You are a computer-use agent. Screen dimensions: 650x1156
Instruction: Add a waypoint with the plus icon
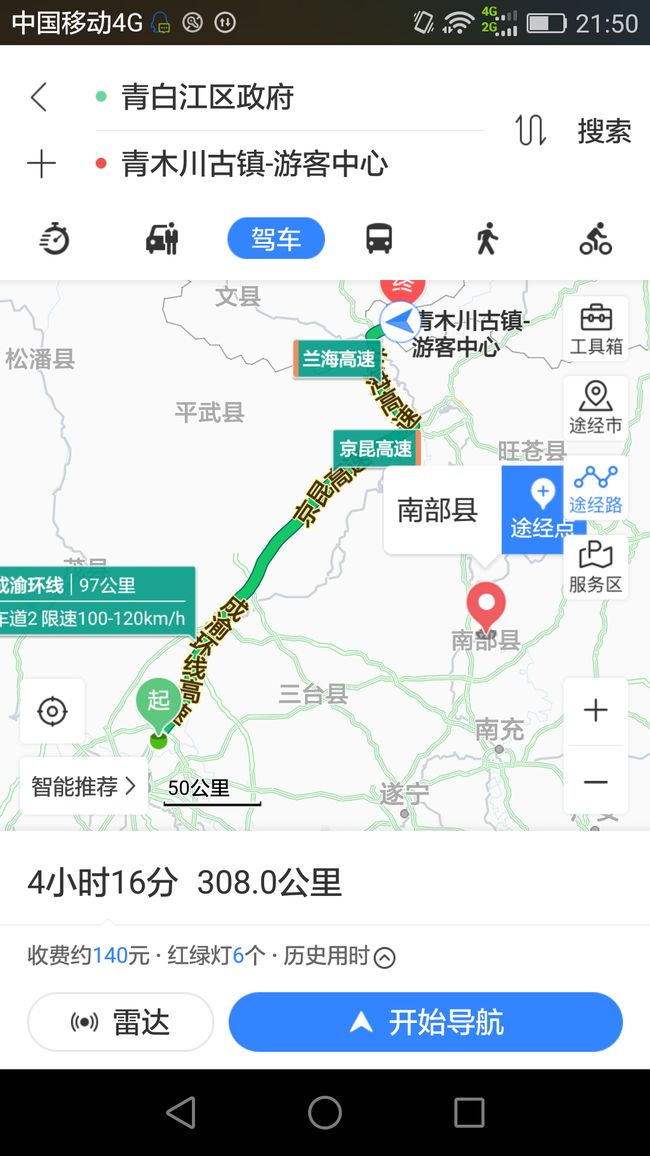(41, 164)
